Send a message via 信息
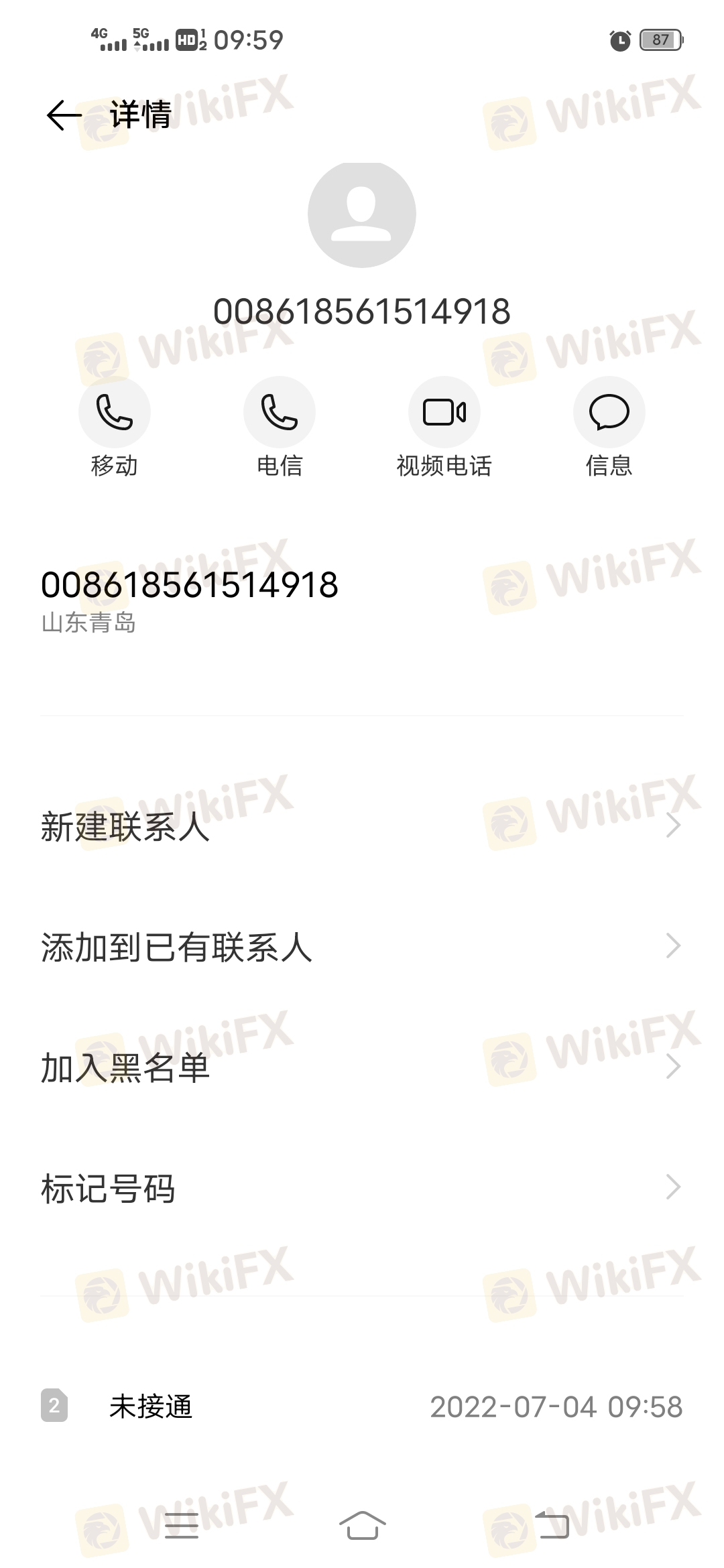The width and height of the screenshot is (724, 1568). [609, 412]
